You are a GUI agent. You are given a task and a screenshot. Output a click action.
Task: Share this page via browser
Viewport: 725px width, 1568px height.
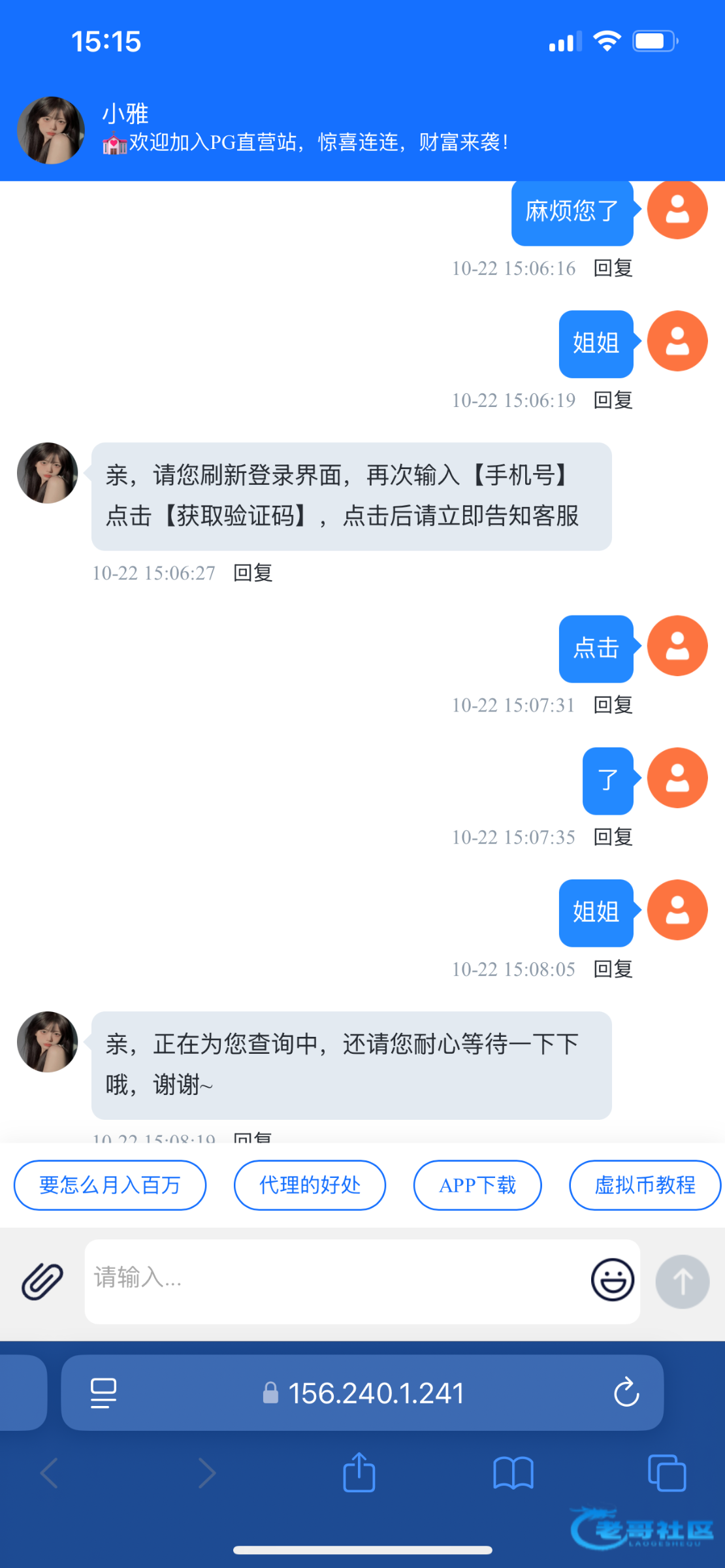(359, 1473)
